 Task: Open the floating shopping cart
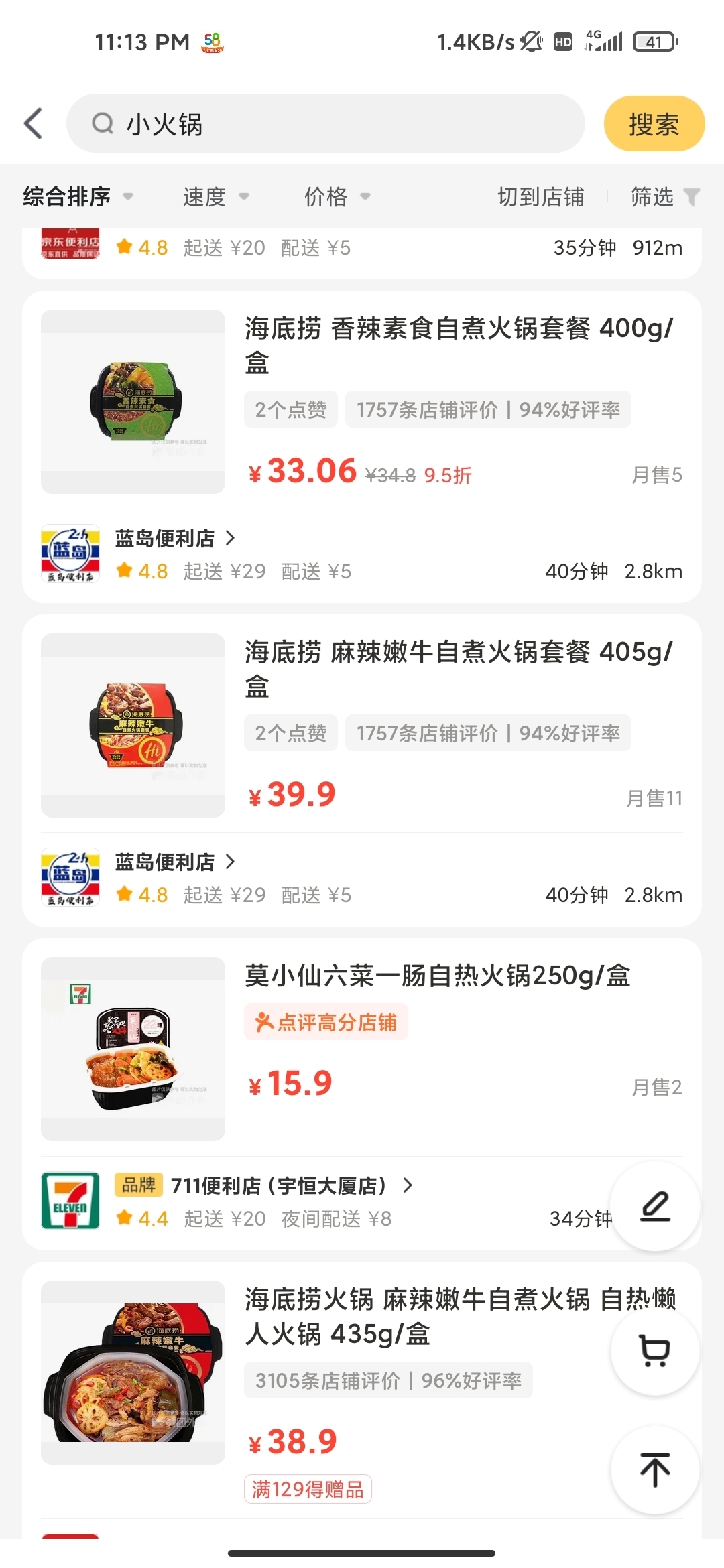pyautogui.click(x=655, y=1351)
